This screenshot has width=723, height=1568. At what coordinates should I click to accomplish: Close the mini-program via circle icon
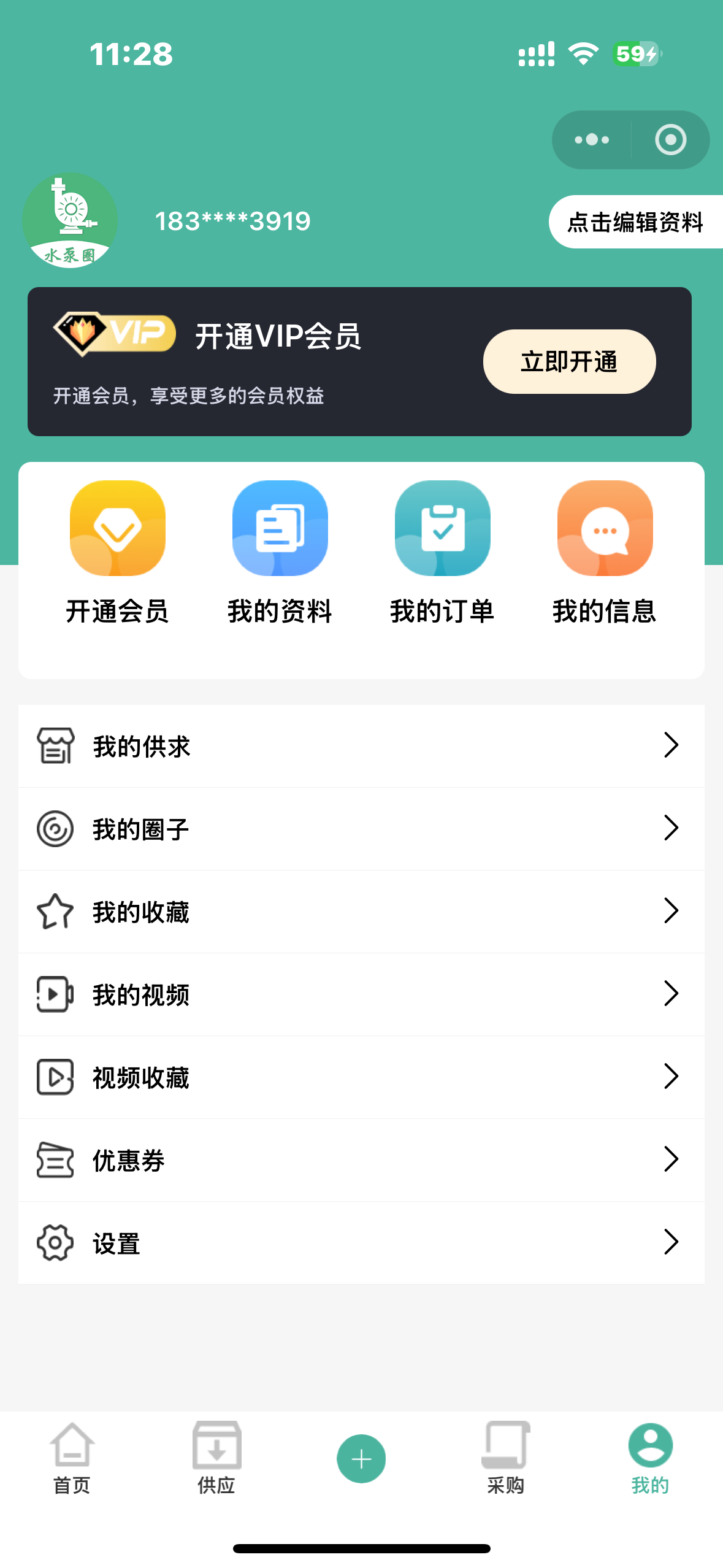[670, 140]
